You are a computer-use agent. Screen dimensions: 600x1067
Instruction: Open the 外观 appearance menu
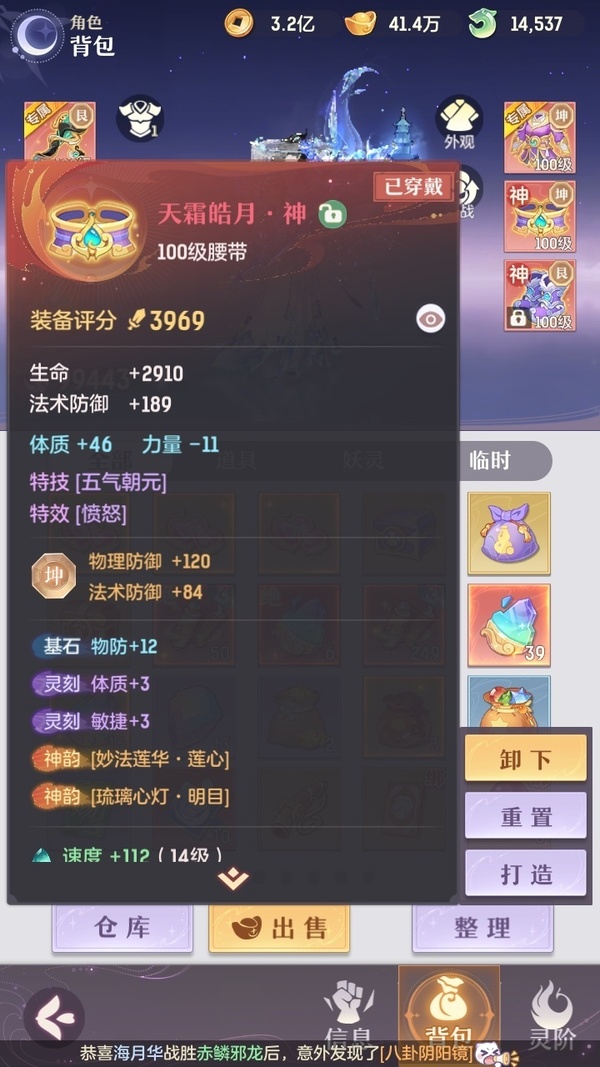[x=459, y=123]
